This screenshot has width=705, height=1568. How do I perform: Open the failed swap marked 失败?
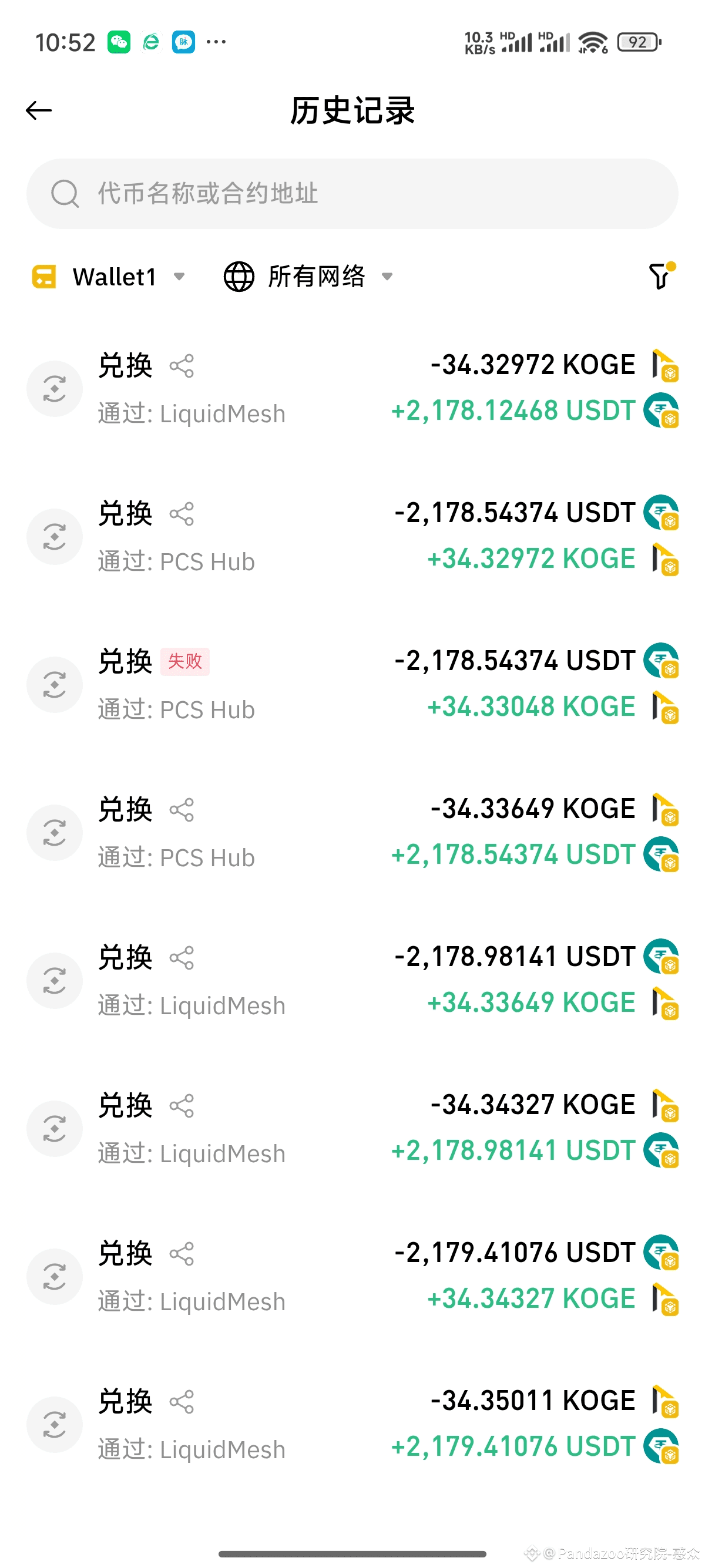352,684
